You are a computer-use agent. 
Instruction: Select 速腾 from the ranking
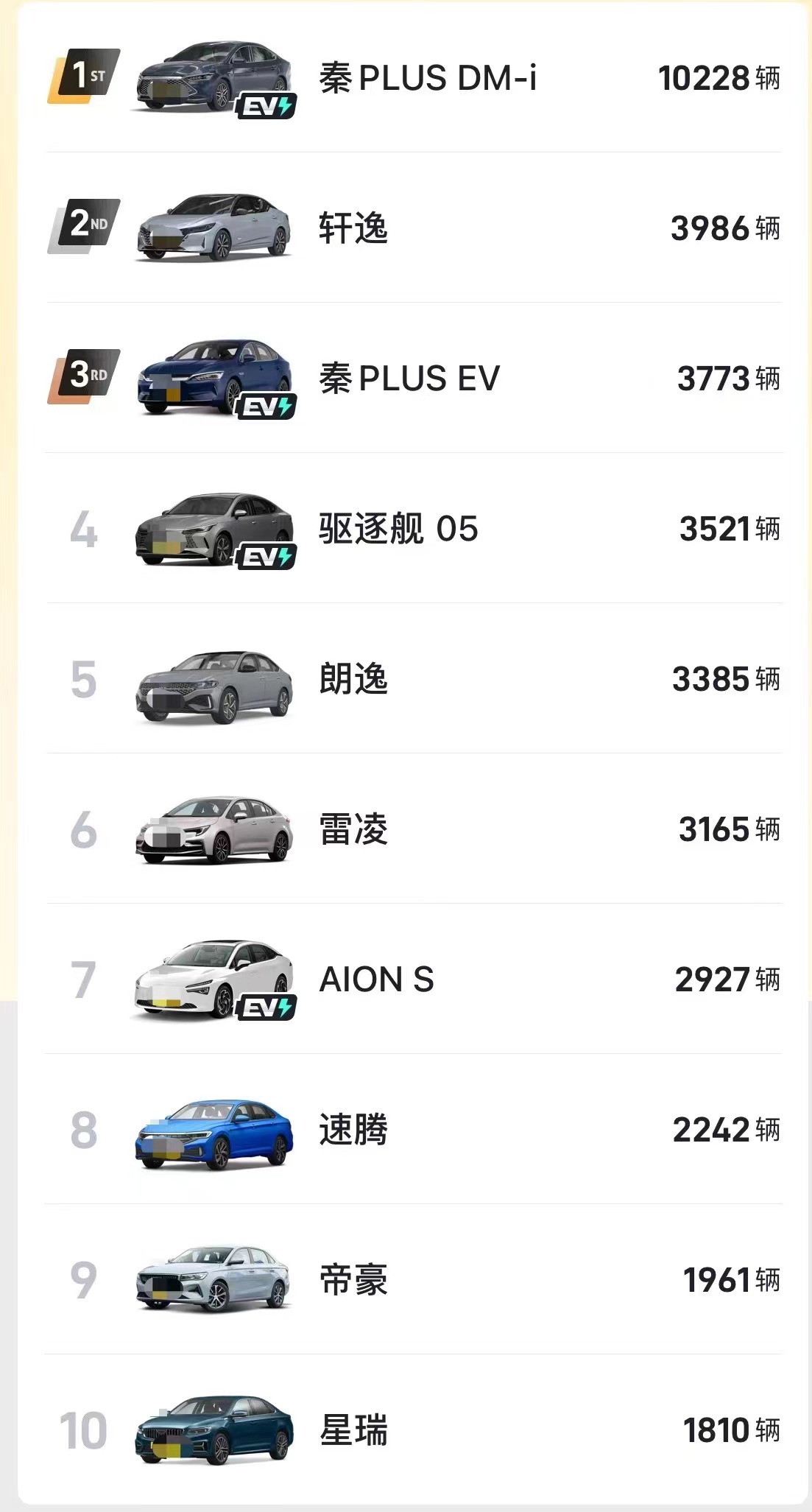click(x=353, y=1130)
